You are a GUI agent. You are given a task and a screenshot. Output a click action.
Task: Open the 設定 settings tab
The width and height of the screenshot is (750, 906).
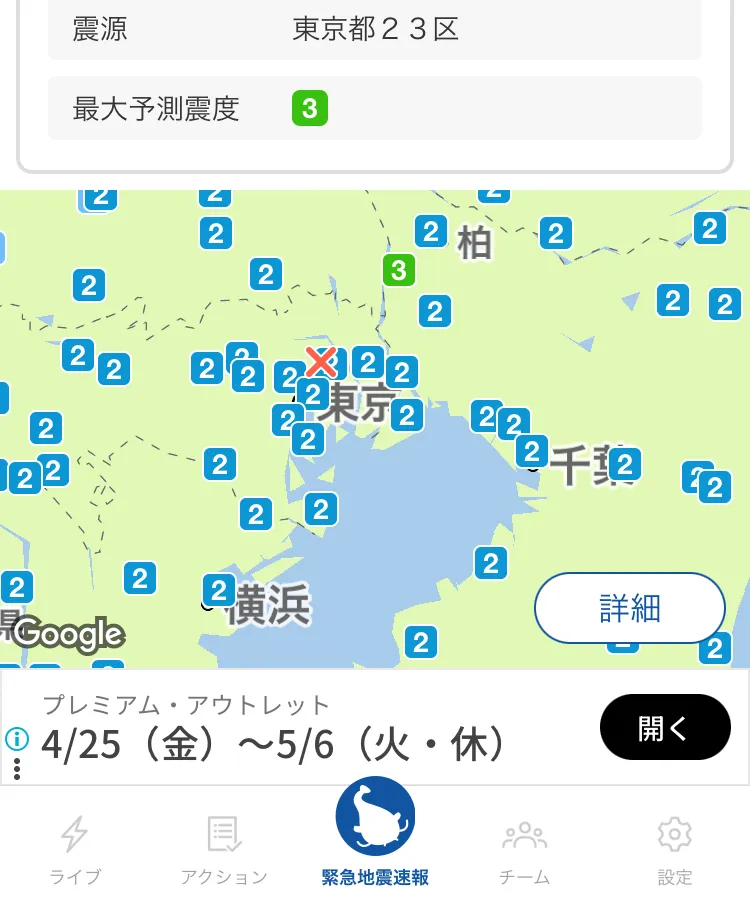point(675,849)
